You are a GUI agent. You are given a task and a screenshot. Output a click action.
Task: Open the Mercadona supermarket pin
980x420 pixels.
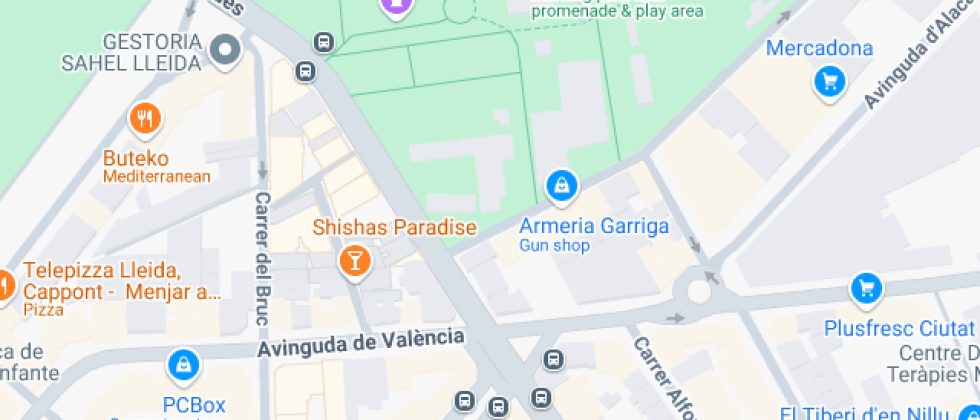tap(828, 82)
